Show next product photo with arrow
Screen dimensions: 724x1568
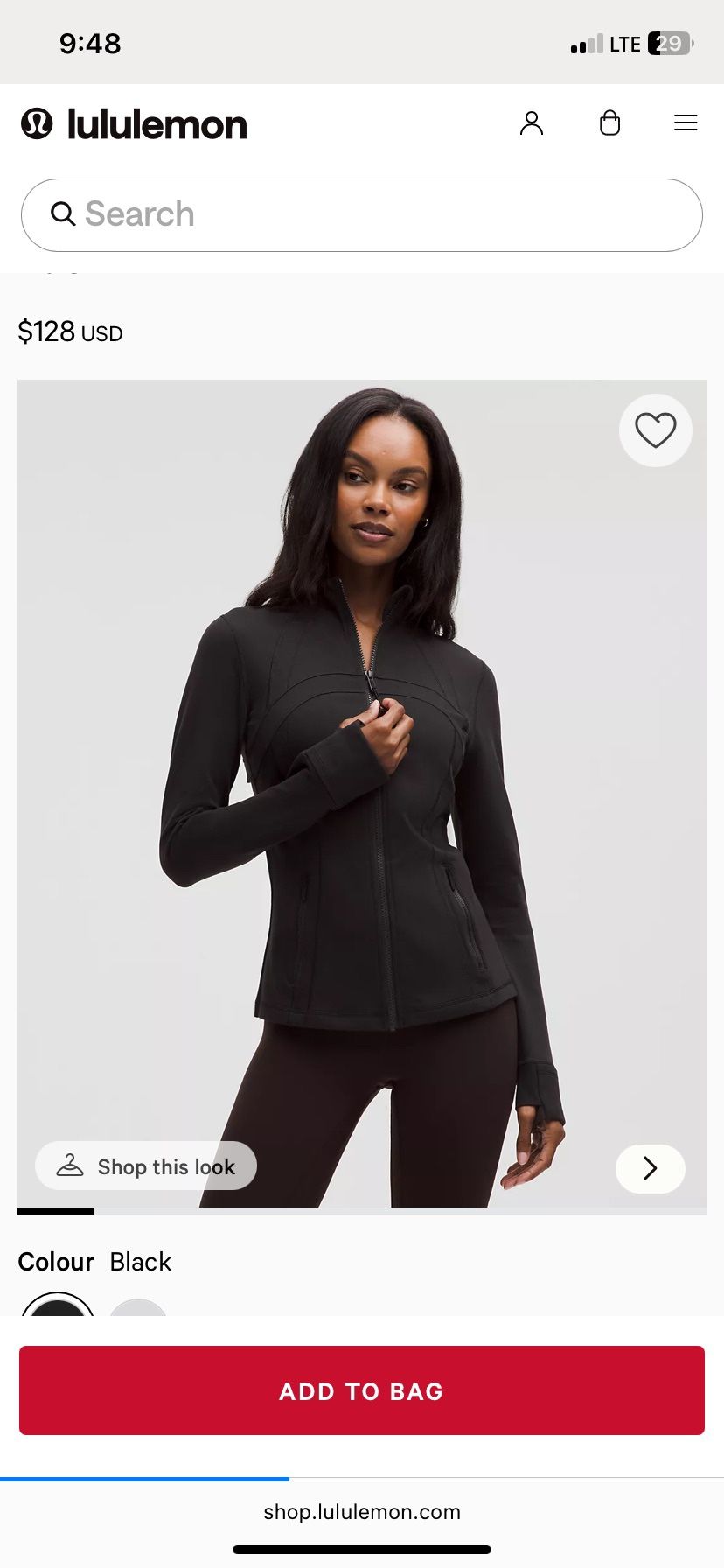[x=650, y=1168]
